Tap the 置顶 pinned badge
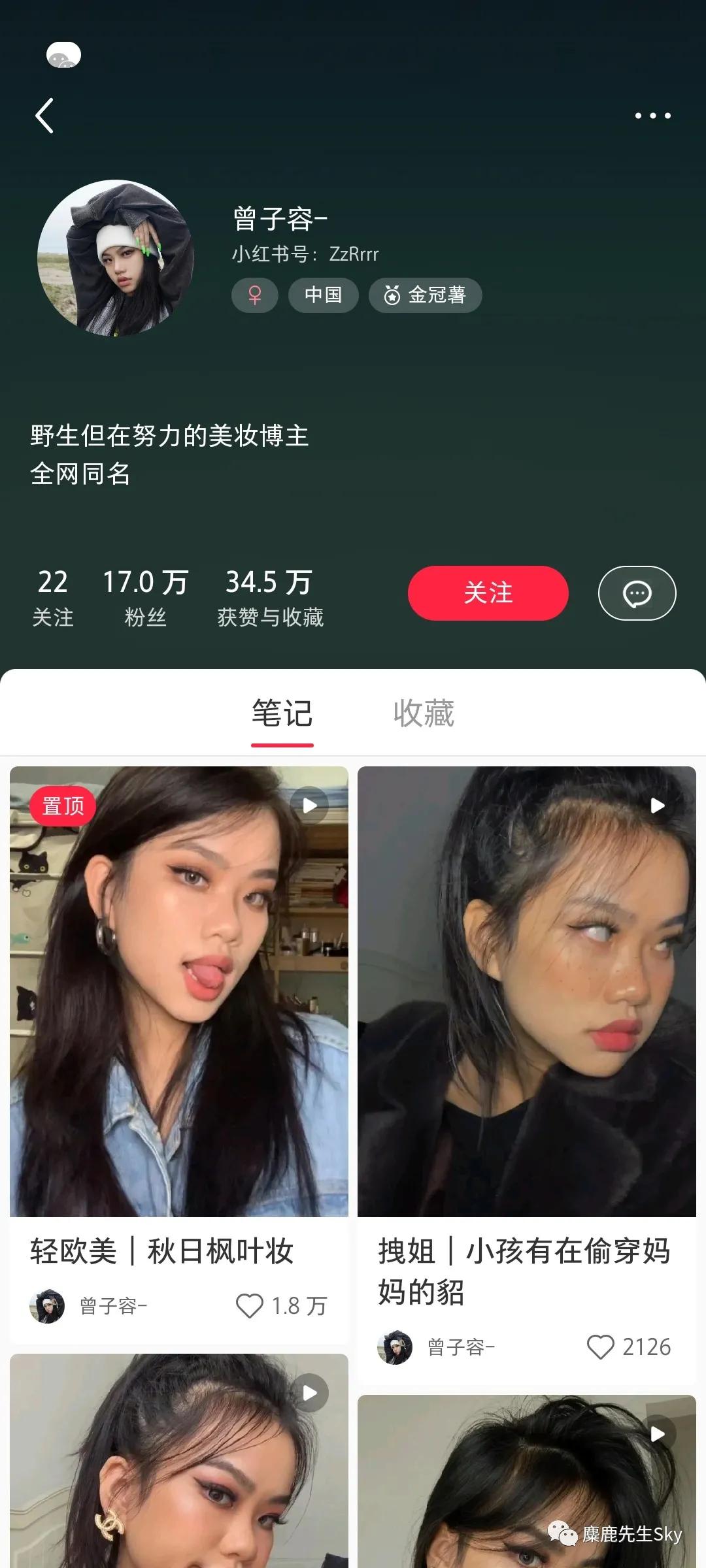 (x=62, y=807)
